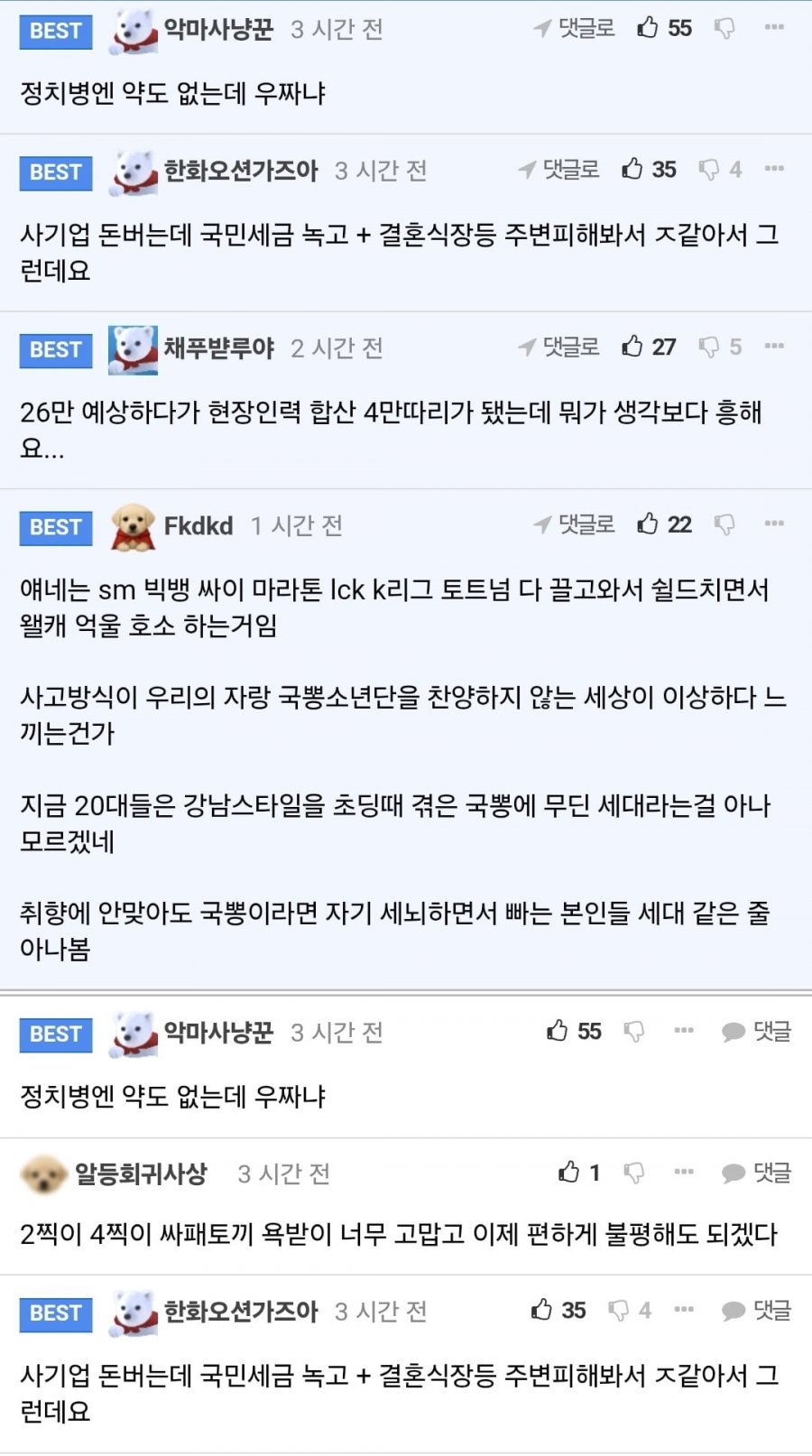This screenshot has height=1456, width=812.
Task: Dislike 알등회귀사상's comment
Action: pos(634,1173)
